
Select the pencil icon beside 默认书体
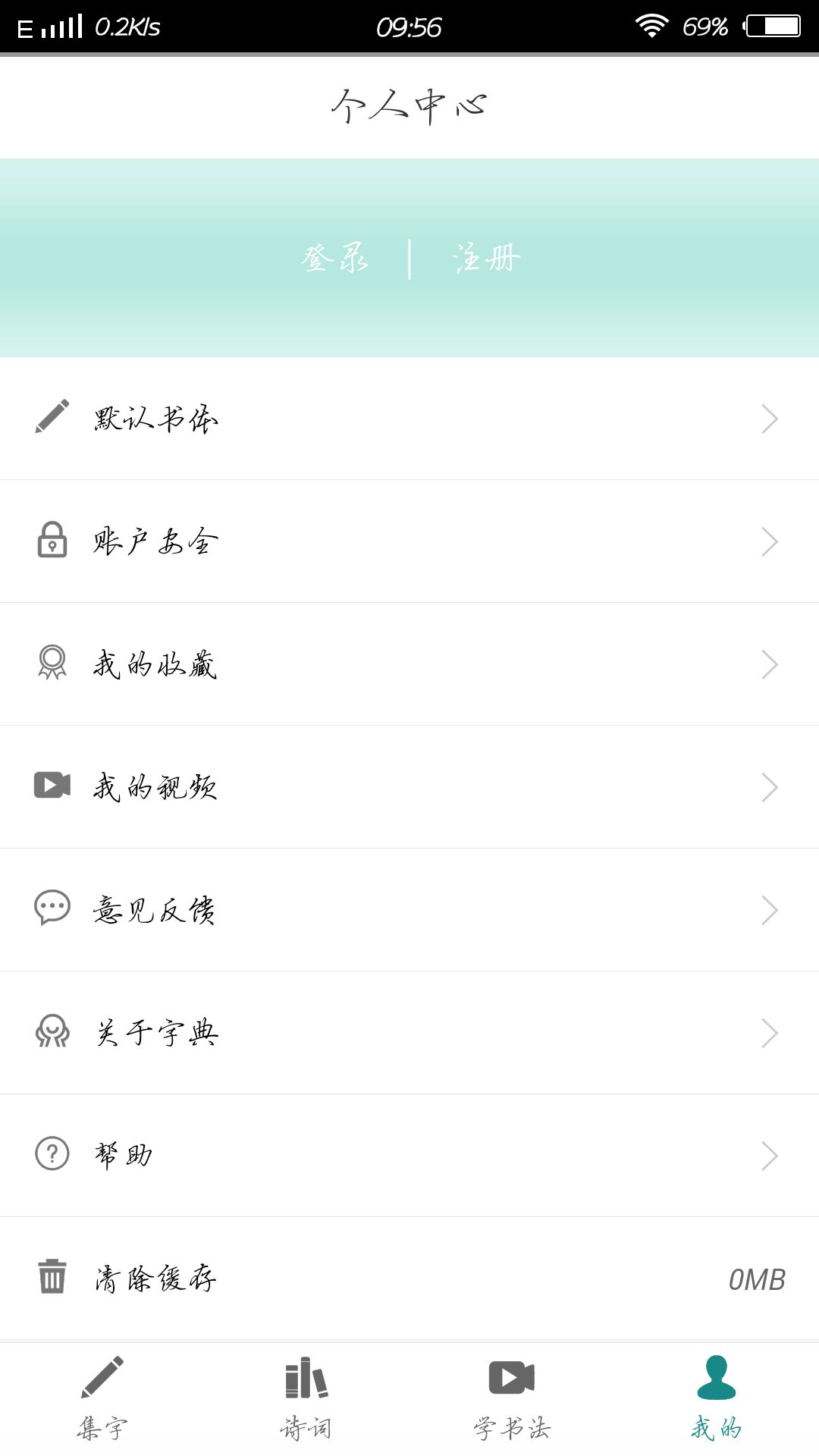point(51,418)
